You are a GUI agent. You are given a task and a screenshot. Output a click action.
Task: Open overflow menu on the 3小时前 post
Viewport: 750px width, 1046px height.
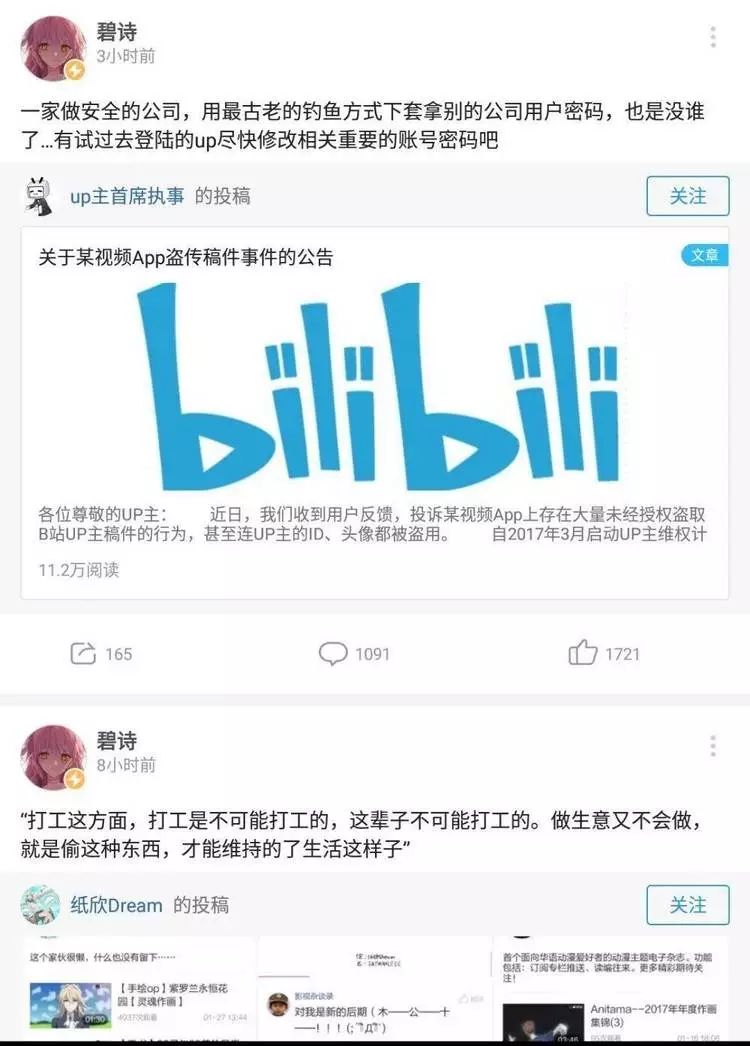click(712, 38)
